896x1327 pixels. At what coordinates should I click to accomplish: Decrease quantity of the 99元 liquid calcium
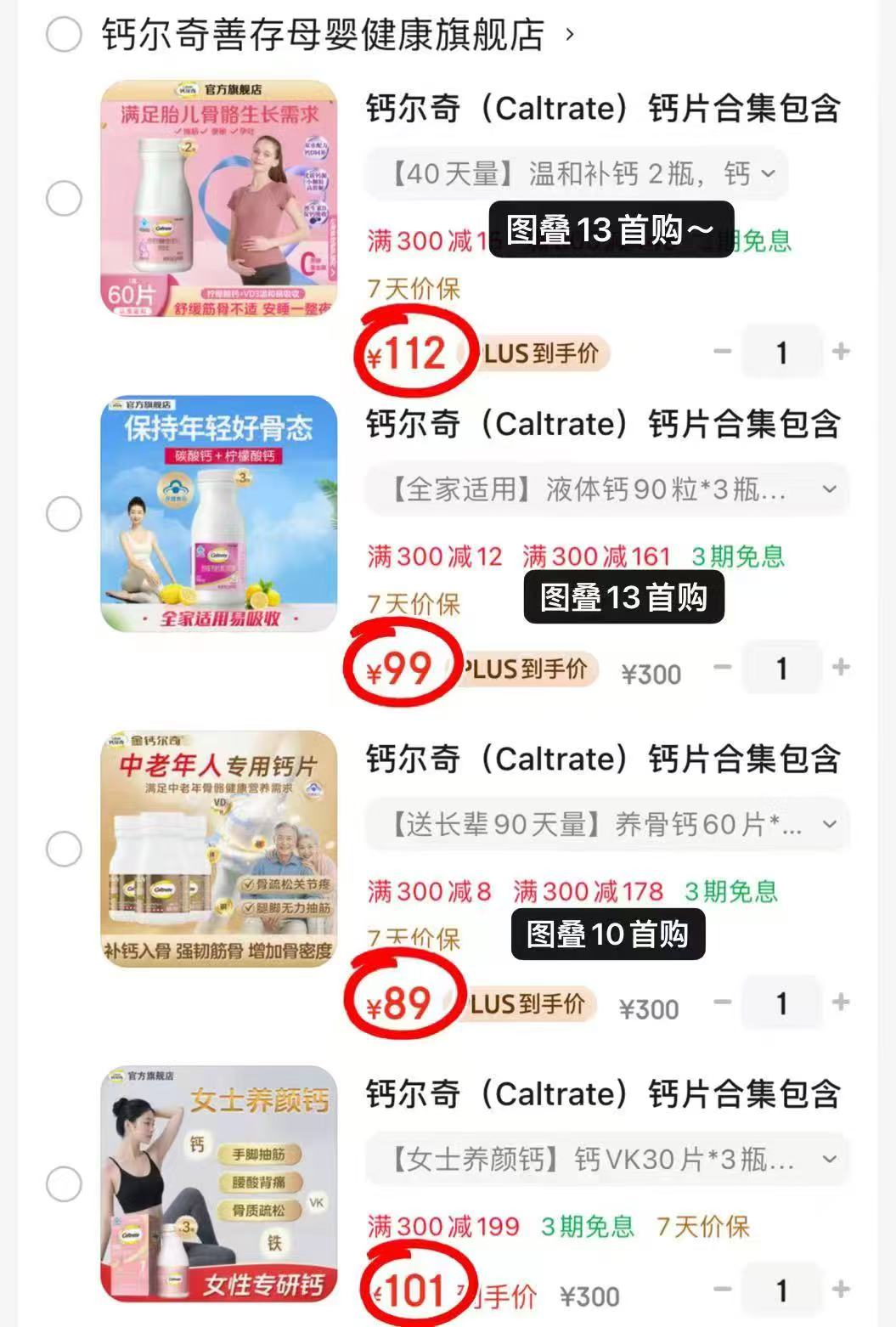pyautogui.click(x=723, y=669)
